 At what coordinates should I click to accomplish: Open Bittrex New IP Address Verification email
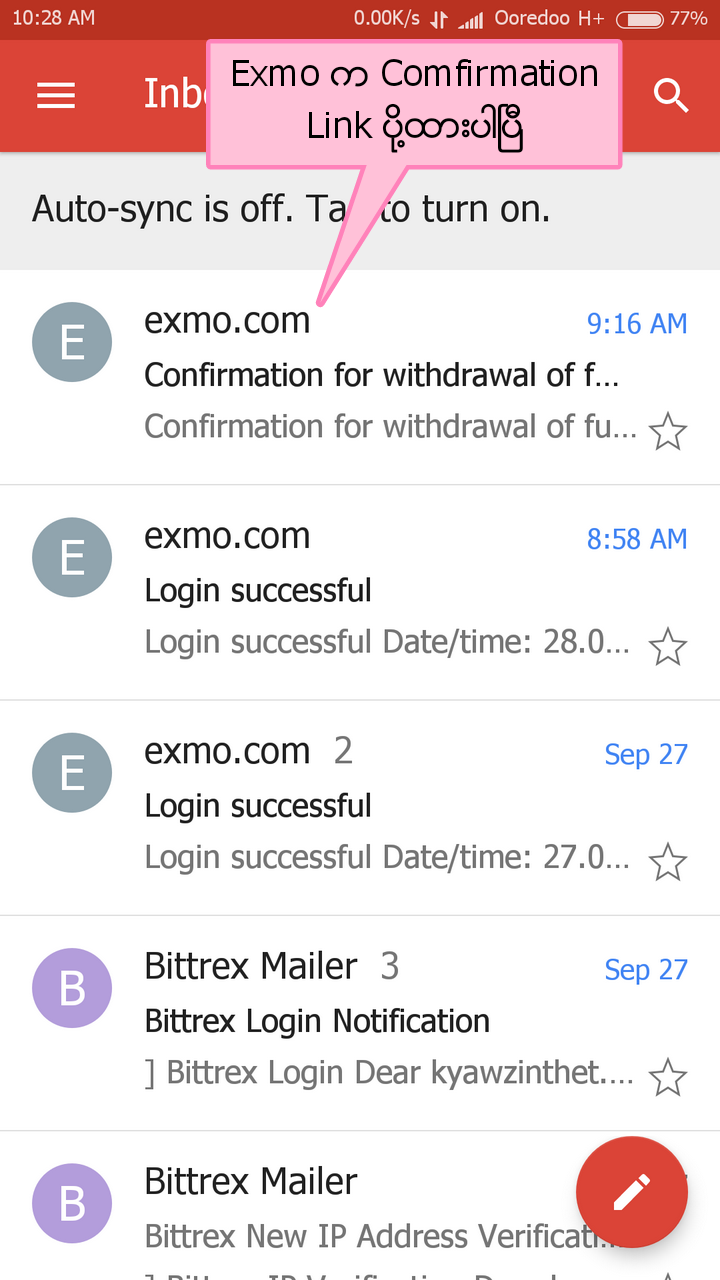pos(360,1206)
